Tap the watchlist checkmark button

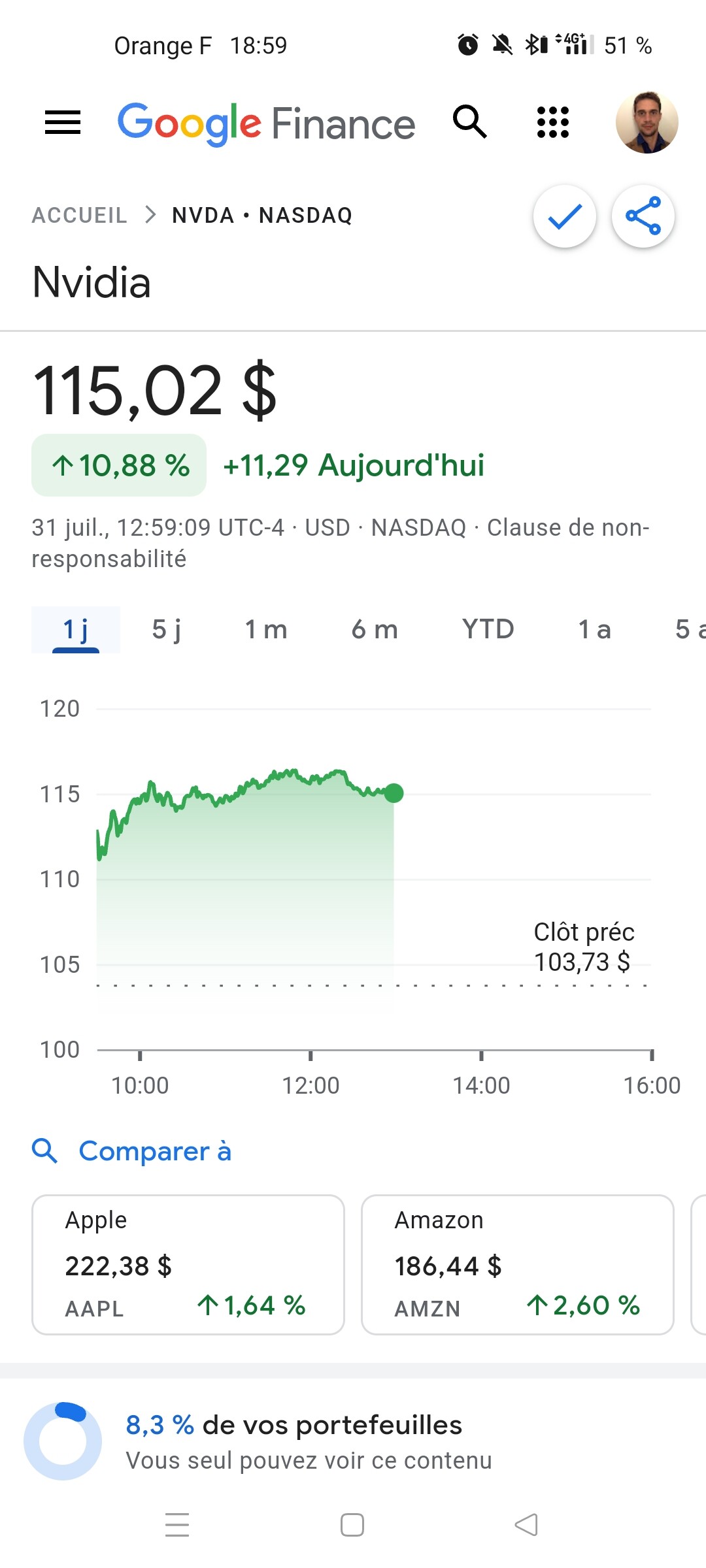565,216
